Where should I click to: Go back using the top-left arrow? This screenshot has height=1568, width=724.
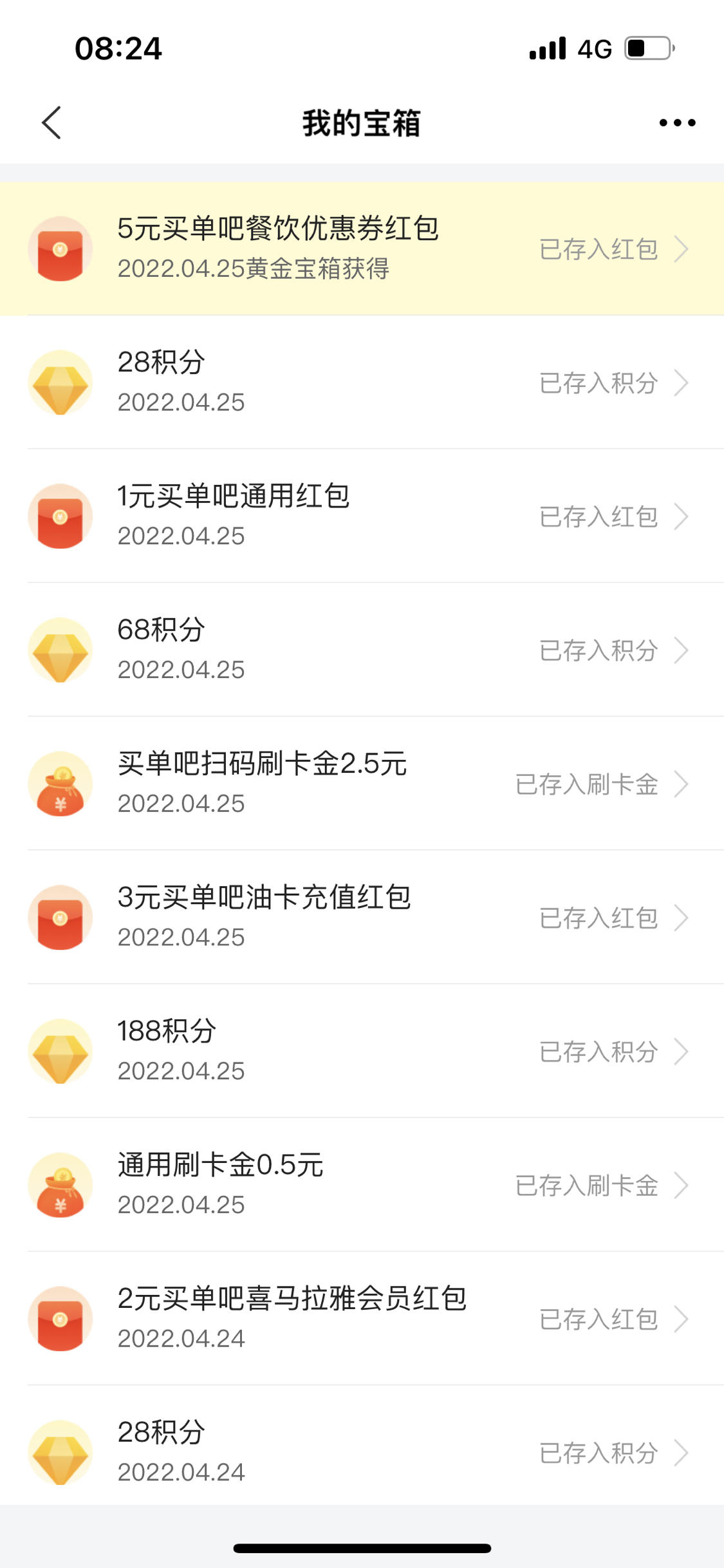coord(51,123)
